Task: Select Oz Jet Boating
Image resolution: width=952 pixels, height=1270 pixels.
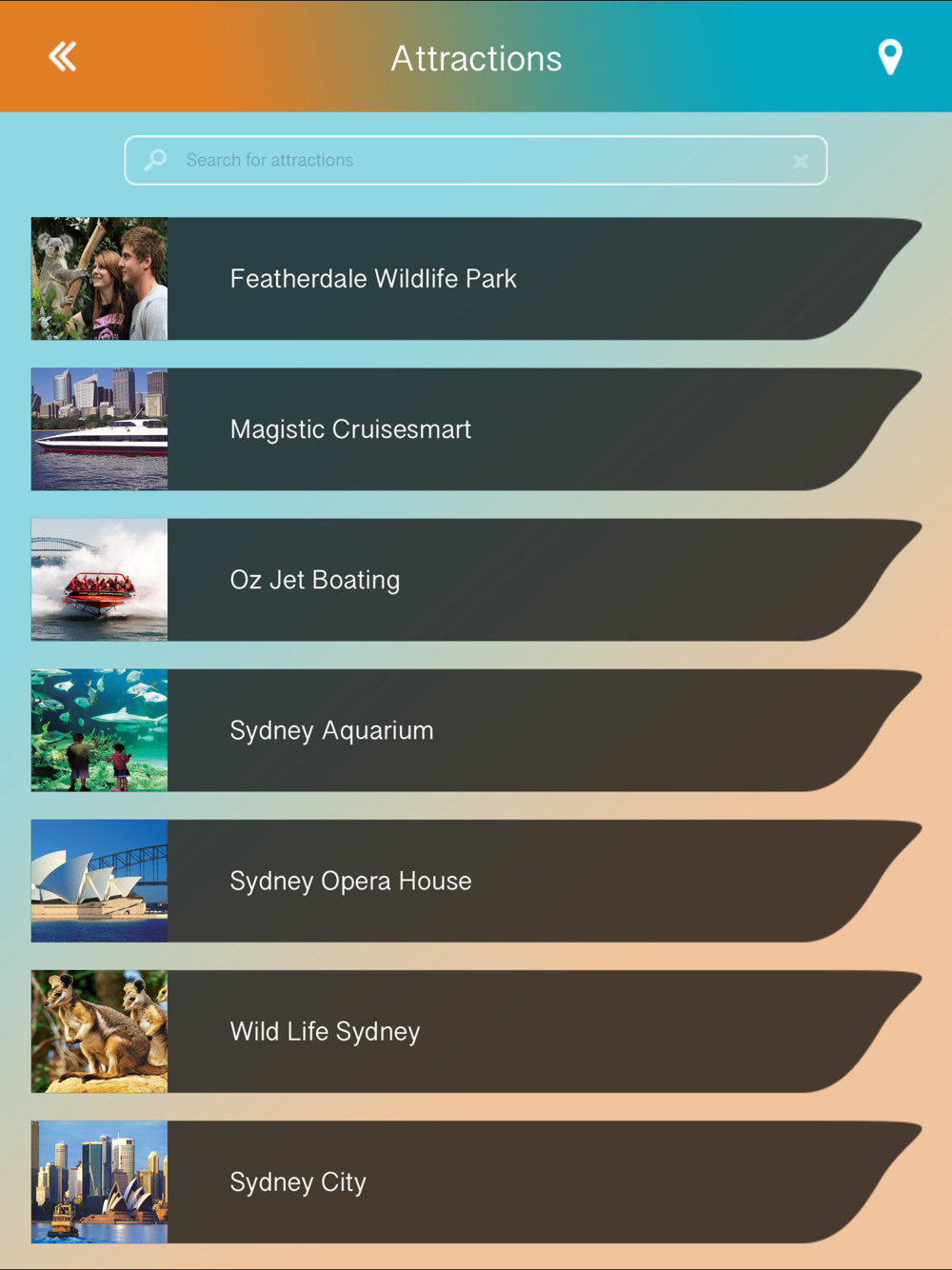Action: tap(476, 580)
